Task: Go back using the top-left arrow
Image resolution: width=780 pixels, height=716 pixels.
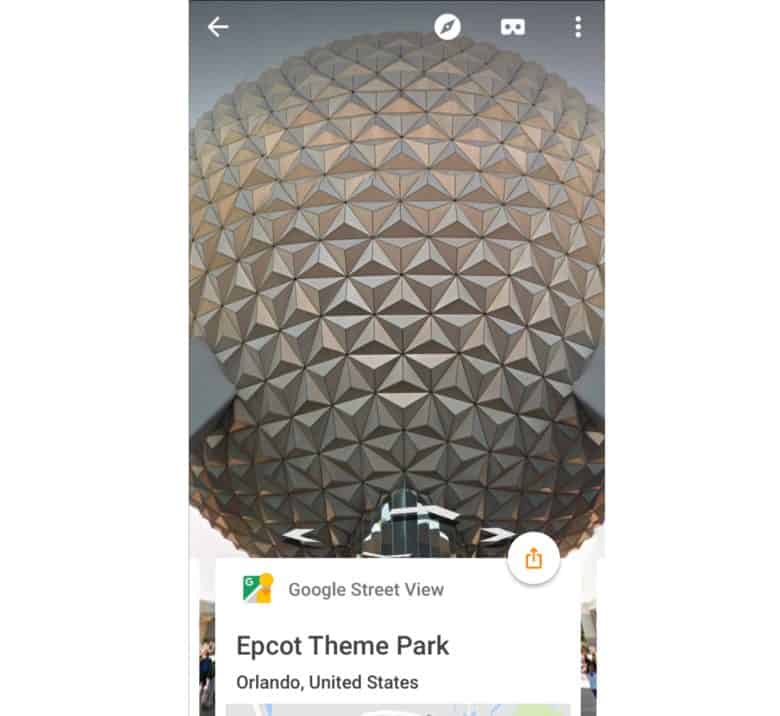Action: 217,27
